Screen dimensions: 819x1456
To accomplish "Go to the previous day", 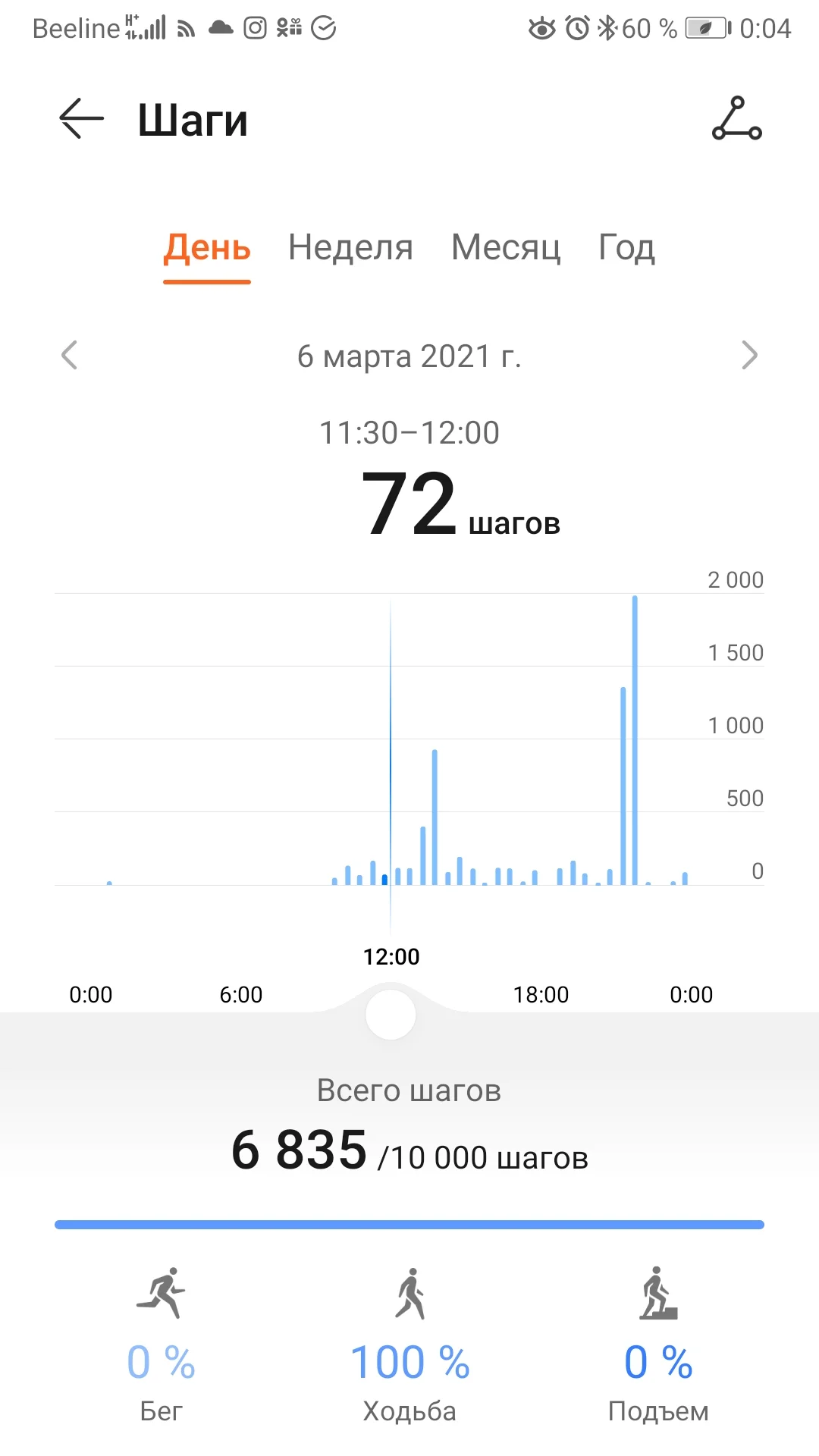I will tap(70, 355).
